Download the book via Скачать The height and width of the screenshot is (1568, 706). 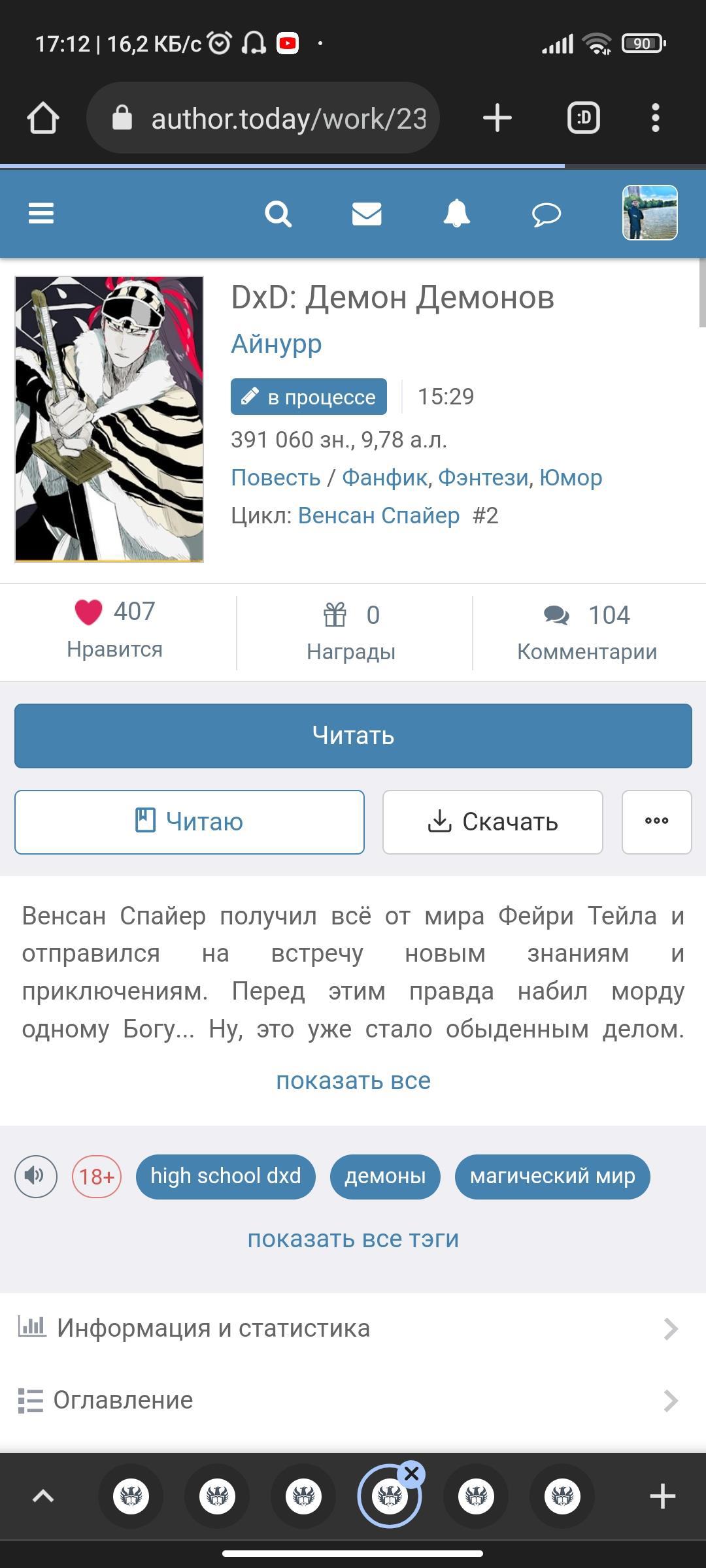point(492,822)
